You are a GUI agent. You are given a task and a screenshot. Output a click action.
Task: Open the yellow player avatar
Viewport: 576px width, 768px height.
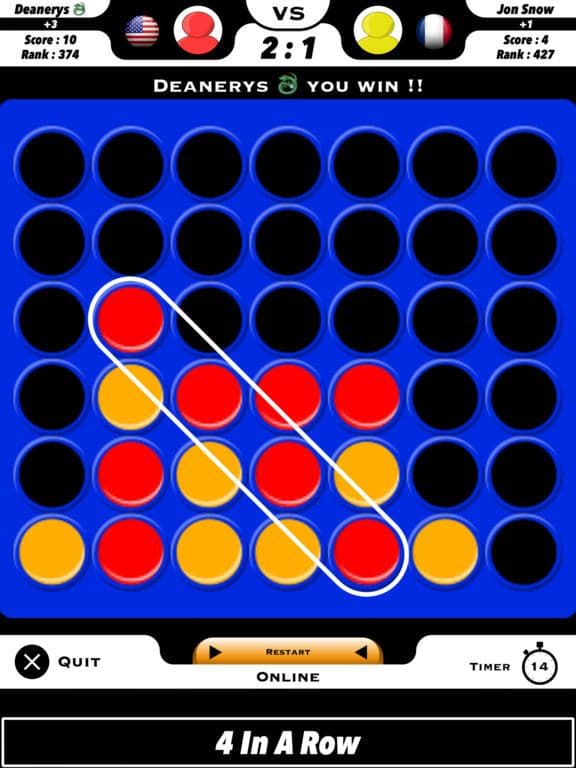378,30
